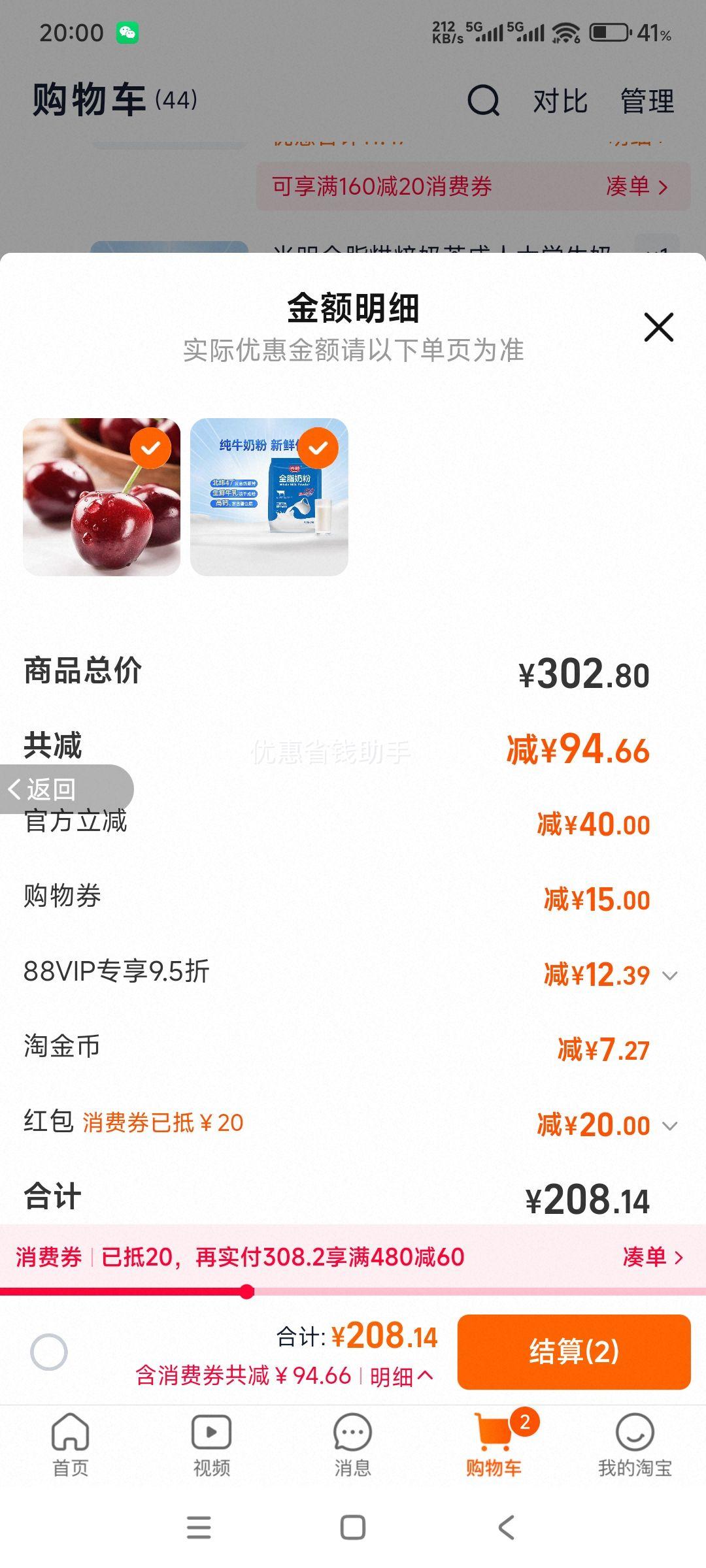
Task: Expand the 88VIP专享9.5折 discount details
Action: tap(668, 977)
